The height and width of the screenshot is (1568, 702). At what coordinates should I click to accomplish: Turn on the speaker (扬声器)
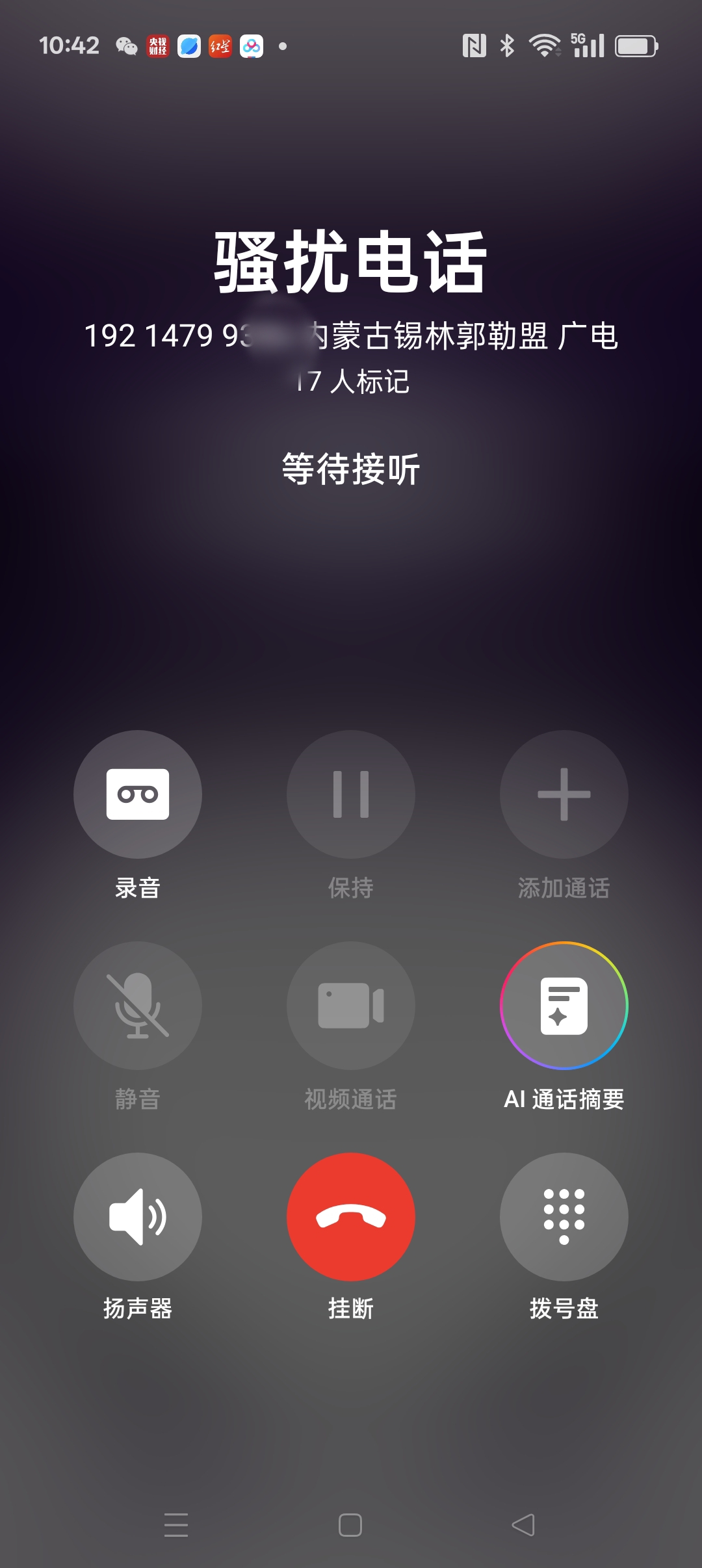tap(138, 1217)
